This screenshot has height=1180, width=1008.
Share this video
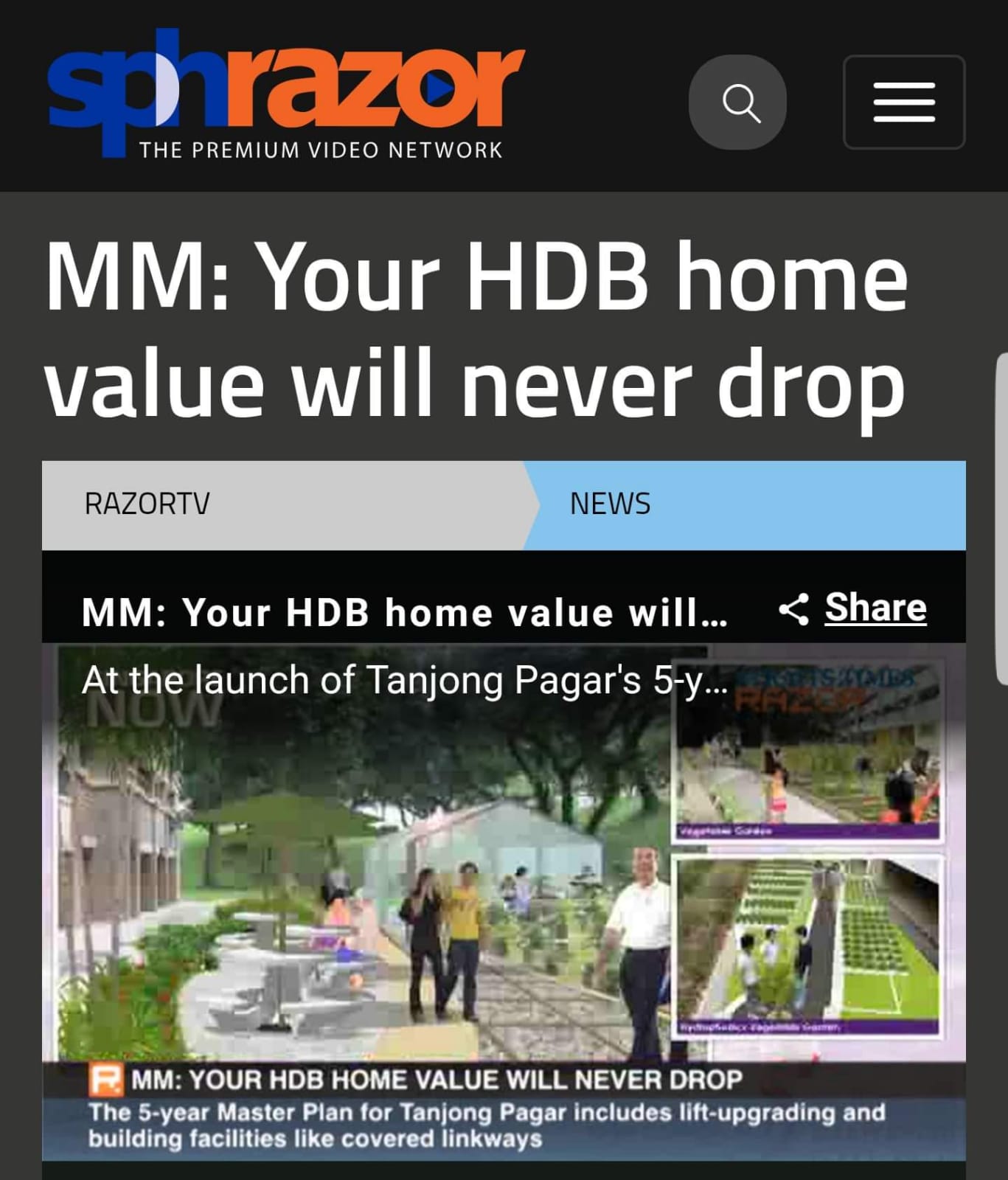(x=854, y=608)
